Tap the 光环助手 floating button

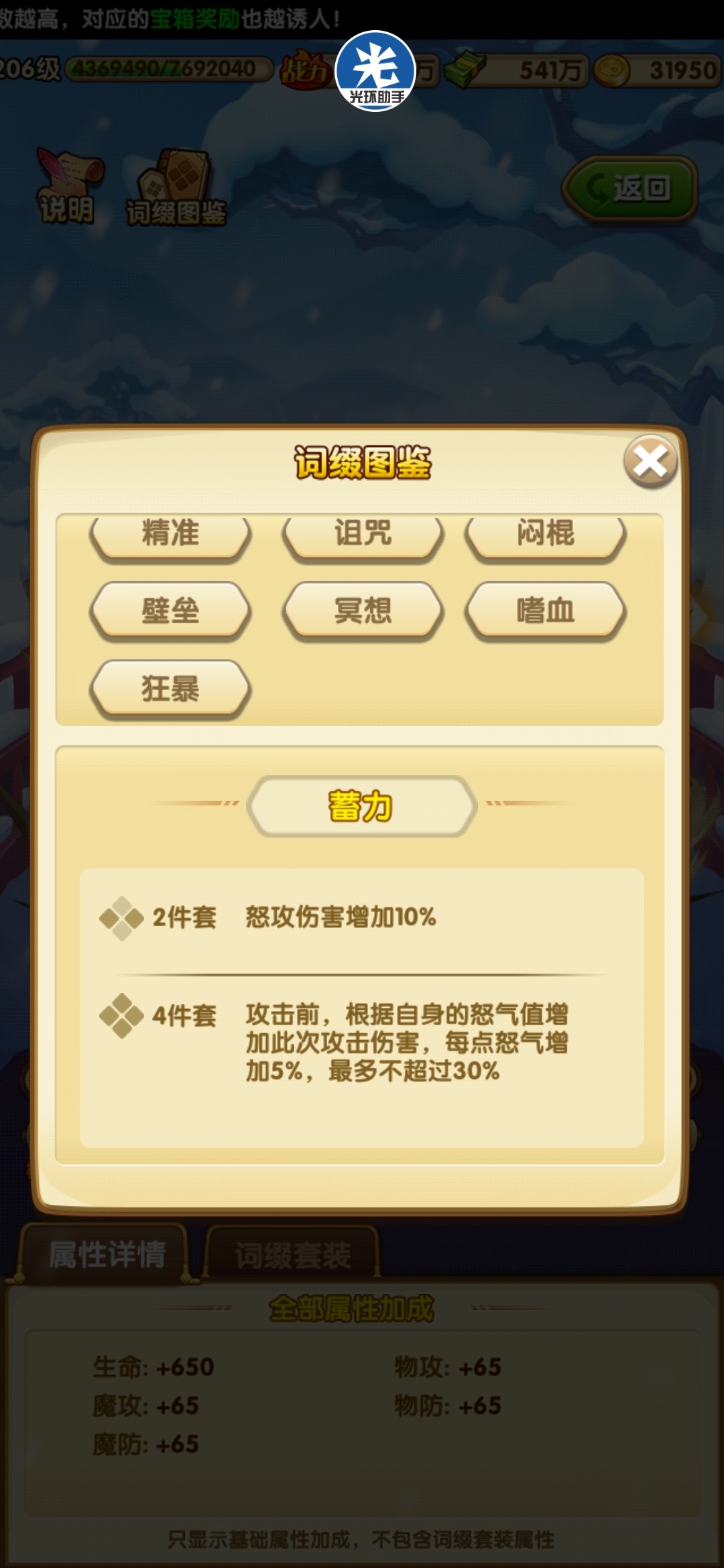375,71
